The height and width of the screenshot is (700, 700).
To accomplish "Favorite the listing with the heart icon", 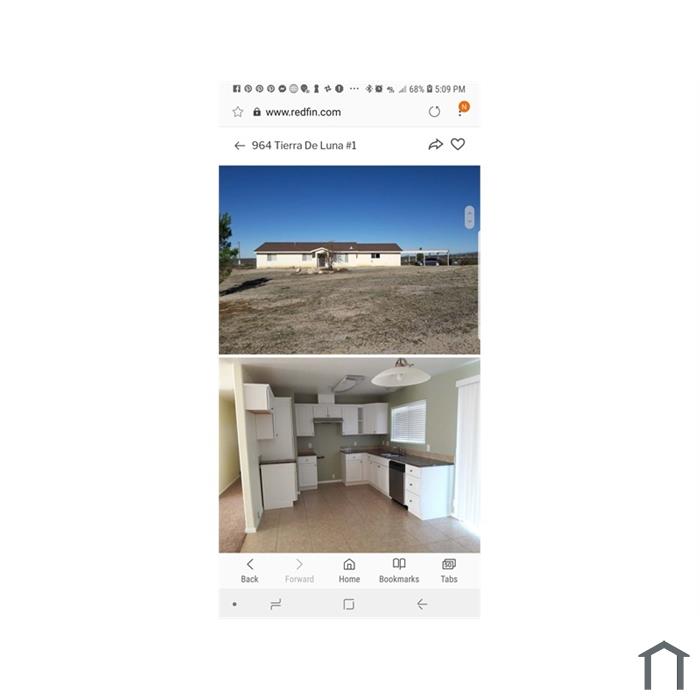I will click(458, 144).
